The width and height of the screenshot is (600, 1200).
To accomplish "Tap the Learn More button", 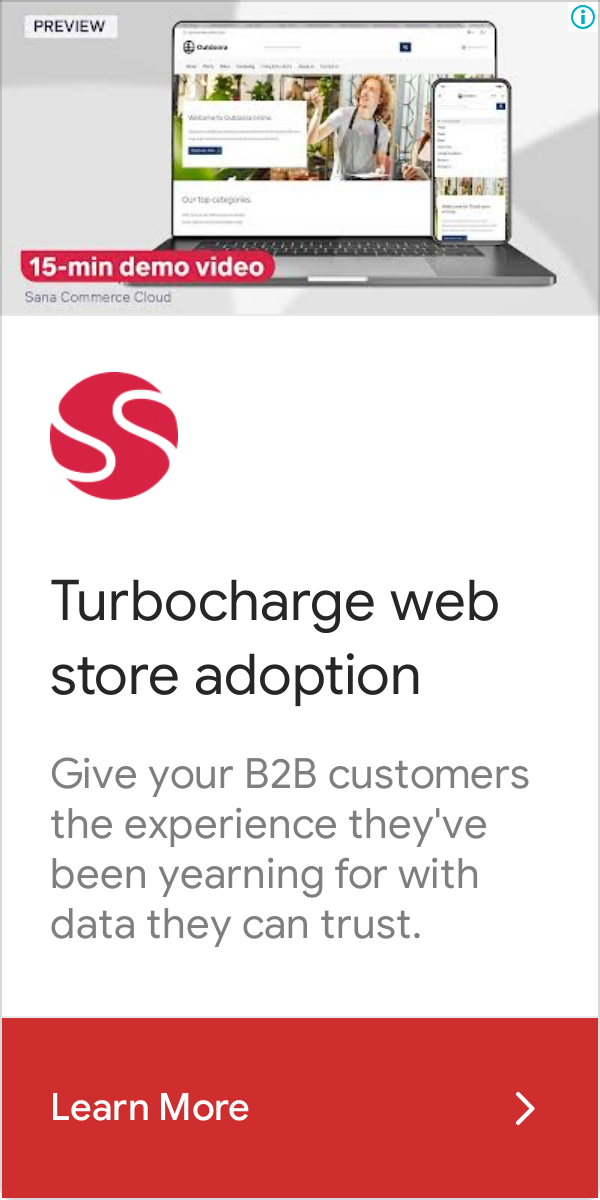I will 300,1107.
